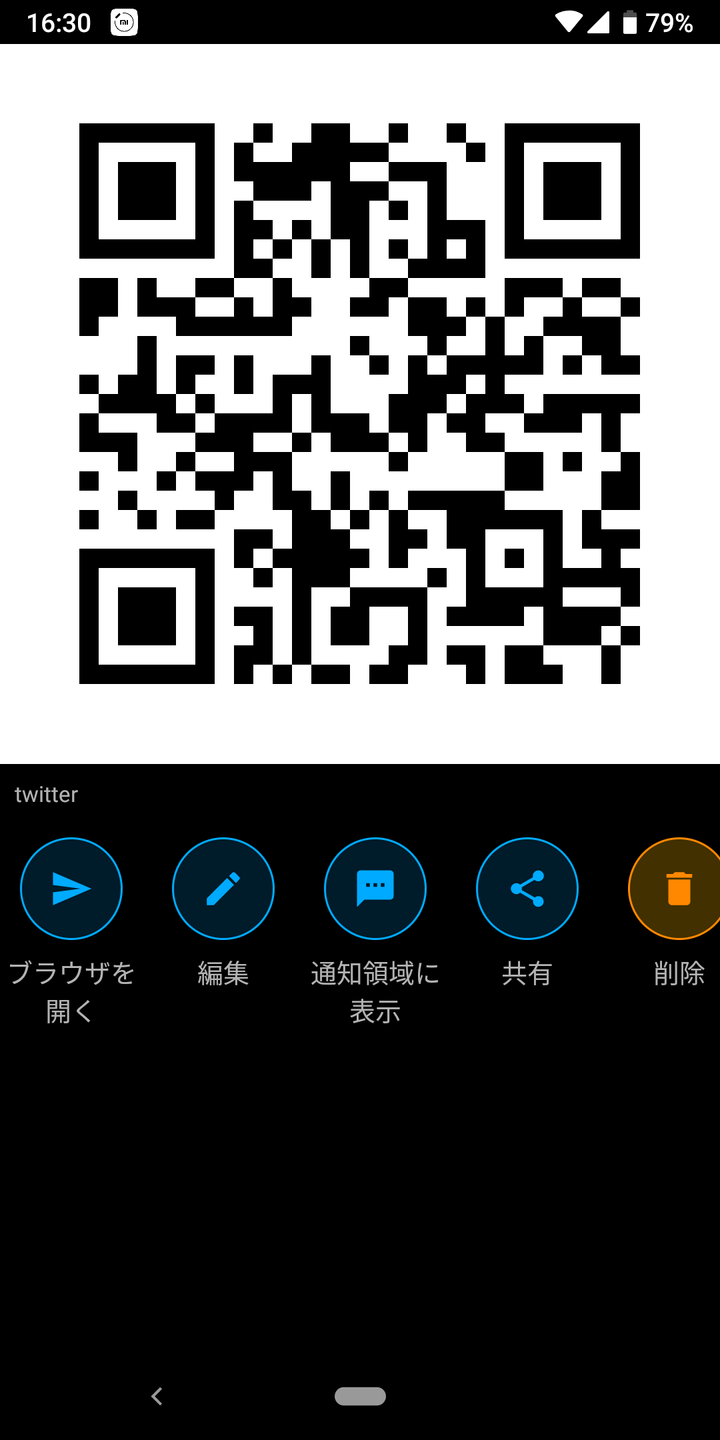Go back with the navigation bar arrow
The width and height of the screenshot is (720, 1440).
pyautogui.click(x=156, y=1396)
